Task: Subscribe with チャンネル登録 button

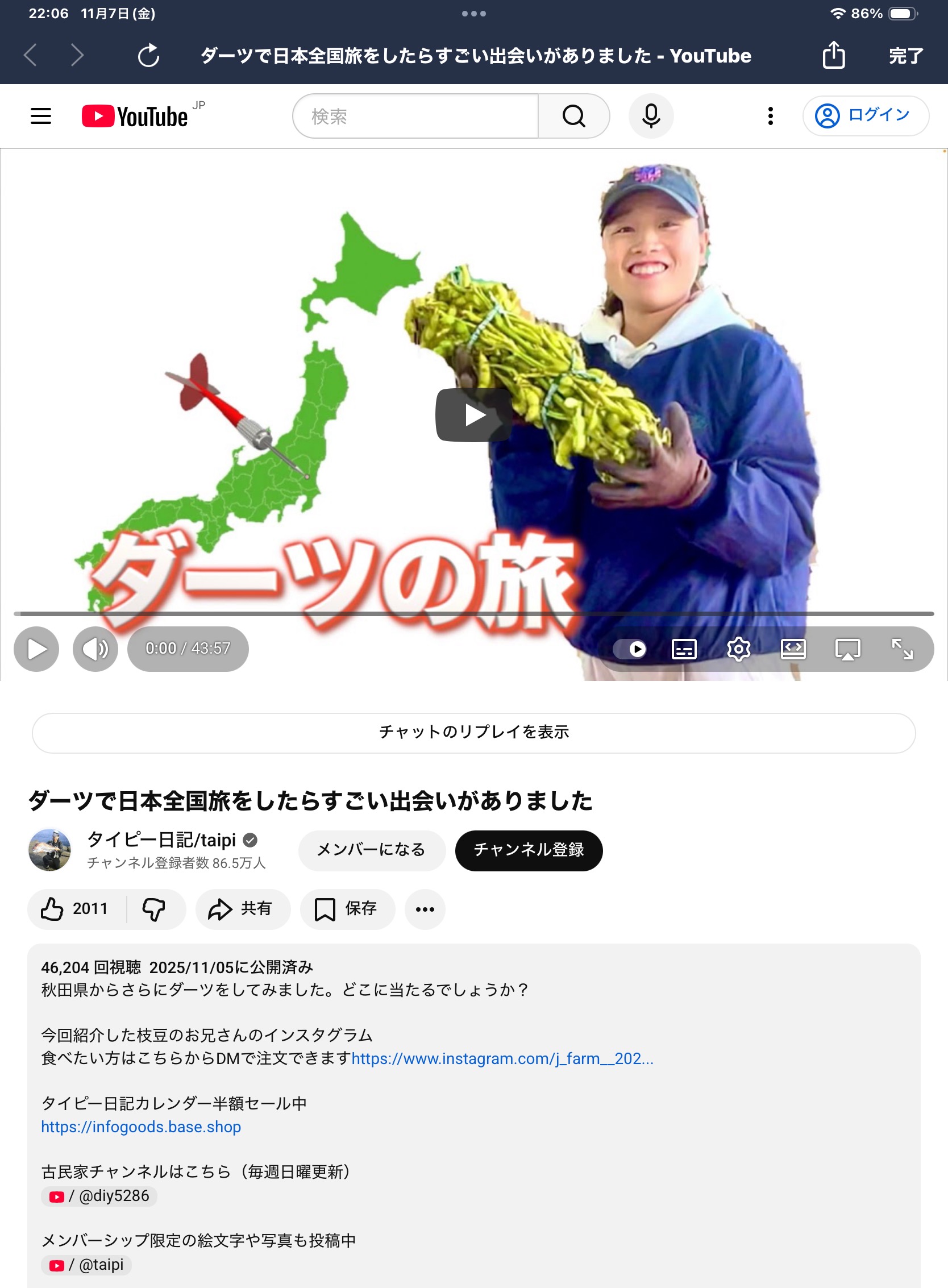Action: coord(529,850)
